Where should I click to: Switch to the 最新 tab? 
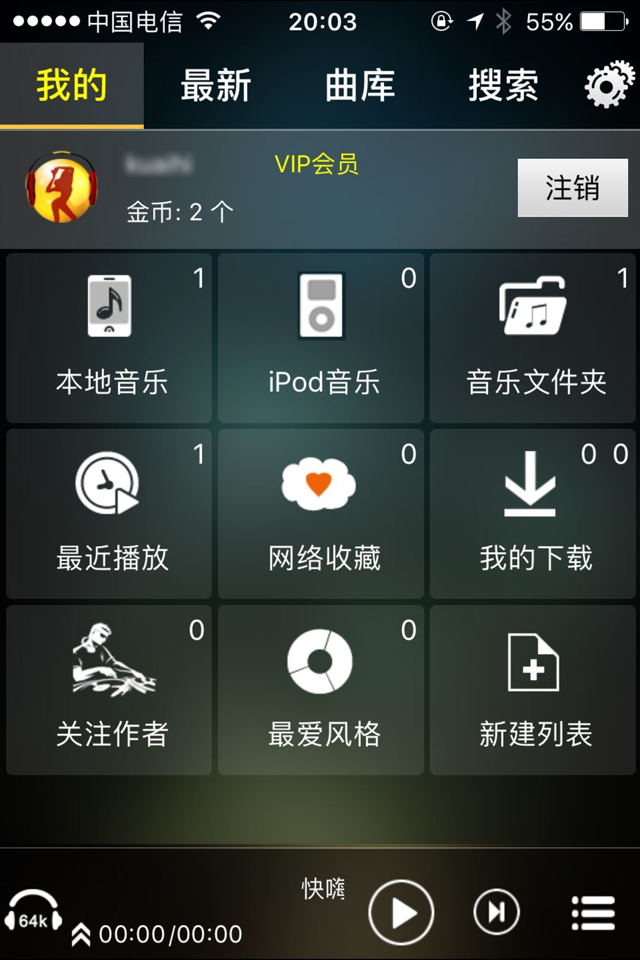coord(215,86)
